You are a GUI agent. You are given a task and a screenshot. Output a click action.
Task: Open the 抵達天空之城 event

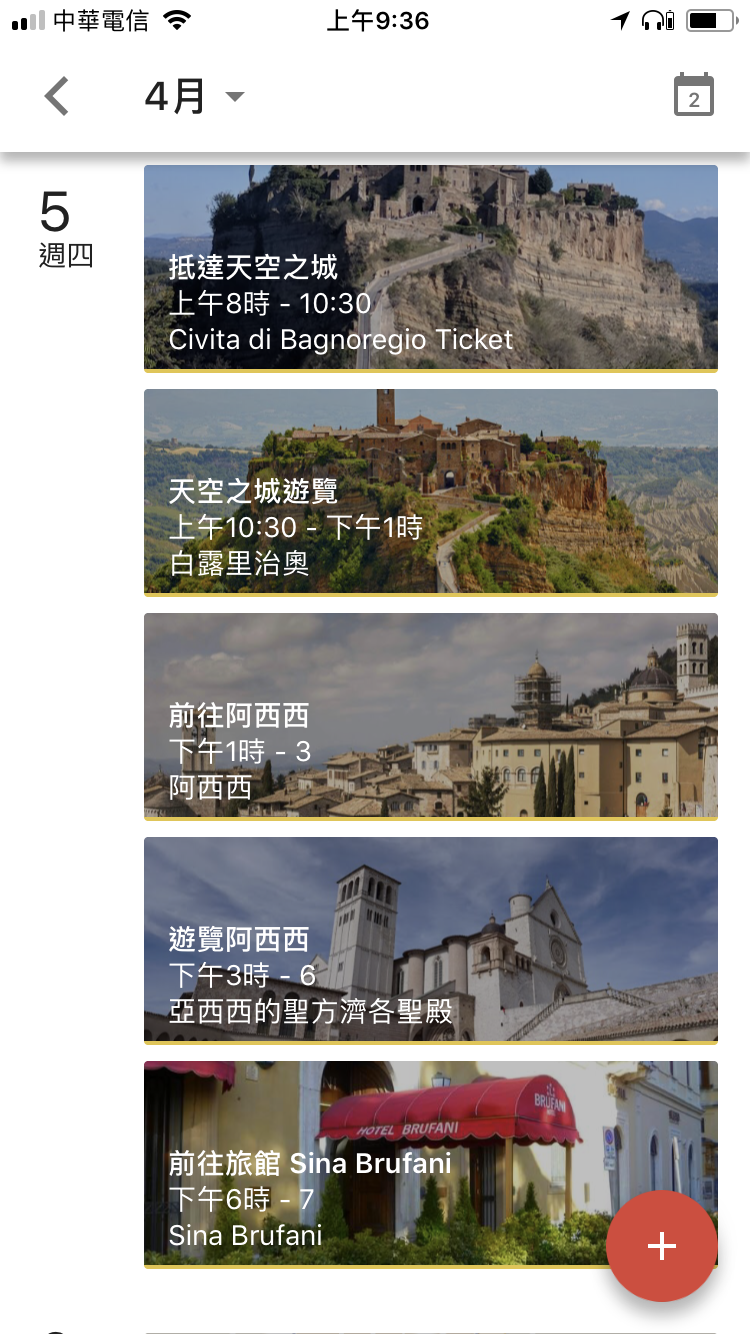click(430, 268)
